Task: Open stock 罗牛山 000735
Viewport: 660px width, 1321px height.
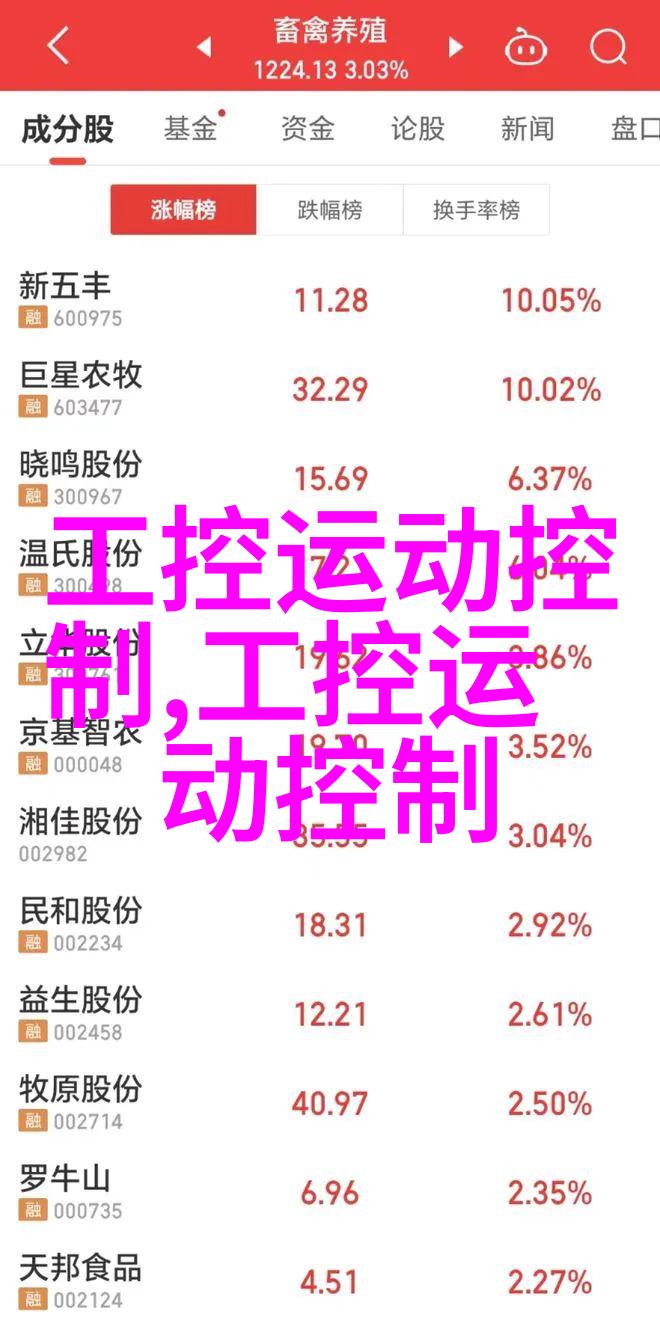Action: click(x=330, y=1192)
